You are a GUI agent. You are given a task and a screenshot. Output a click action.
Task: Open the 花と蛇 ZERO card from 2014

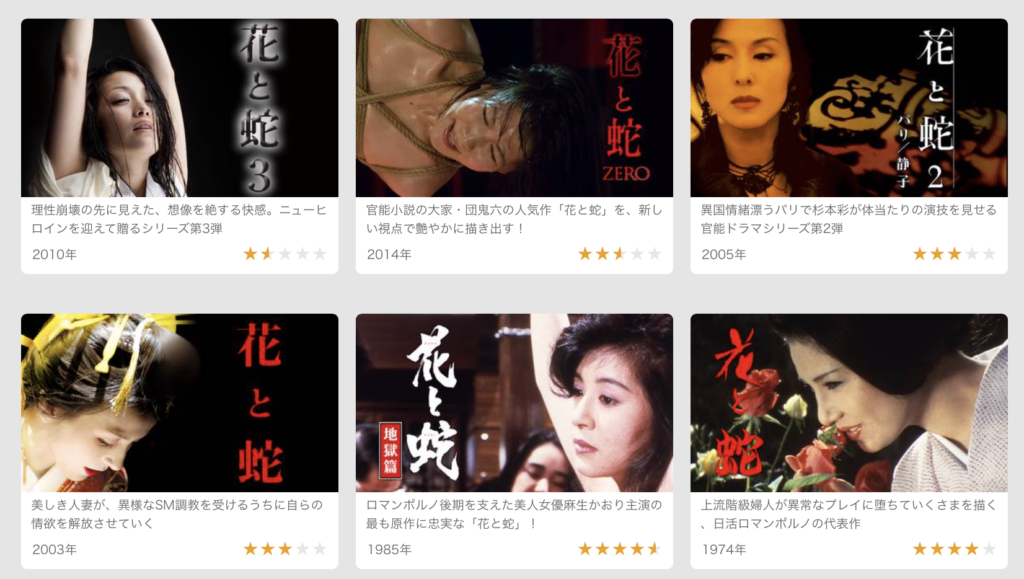(514, 108)
